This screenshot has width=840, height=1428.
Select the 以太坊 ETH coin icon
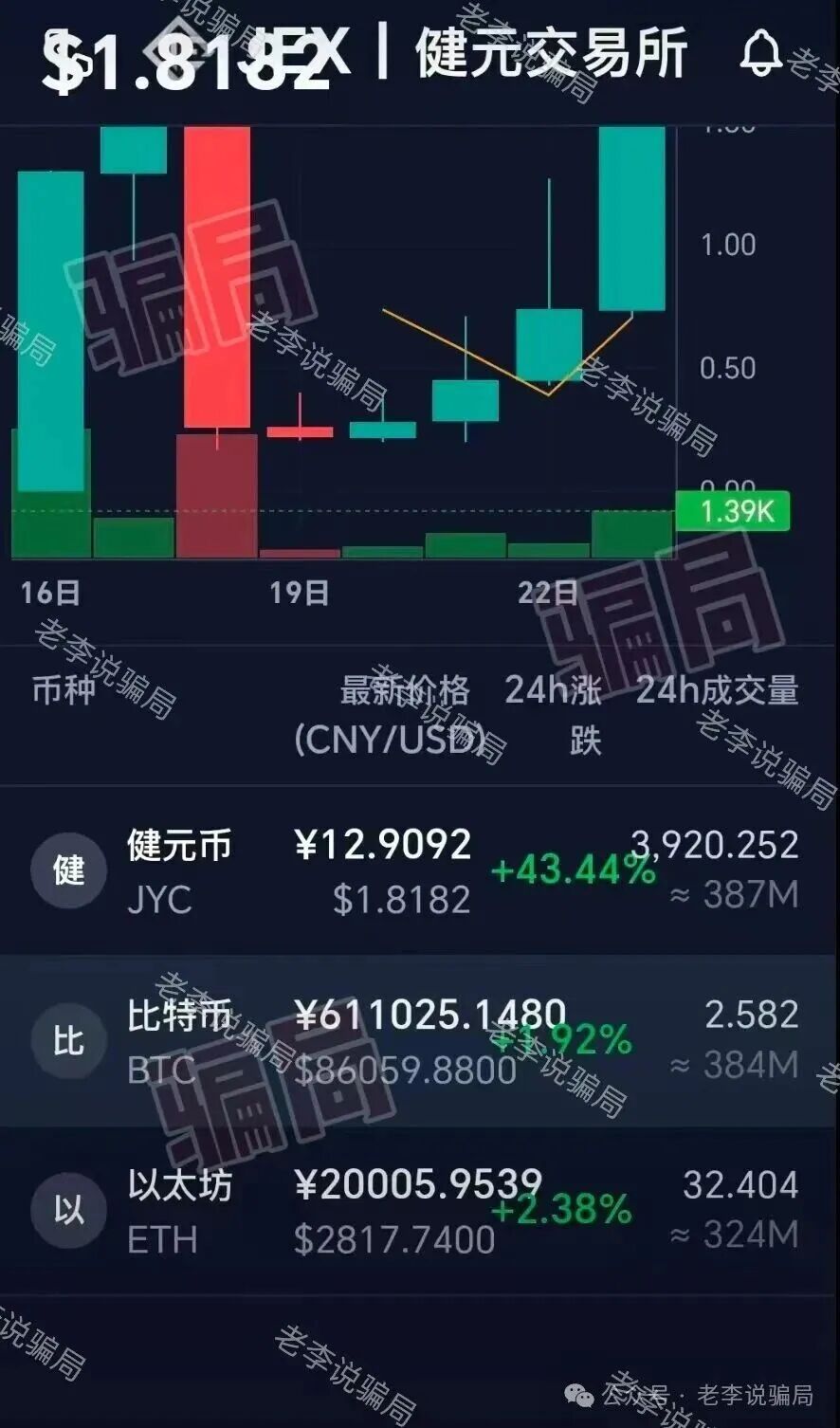click(x=67, y=1210)
